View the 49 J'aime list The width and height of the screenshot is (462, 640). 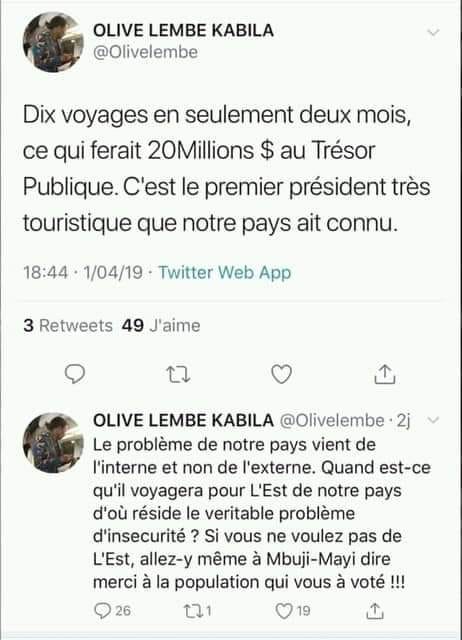[161, 325]
